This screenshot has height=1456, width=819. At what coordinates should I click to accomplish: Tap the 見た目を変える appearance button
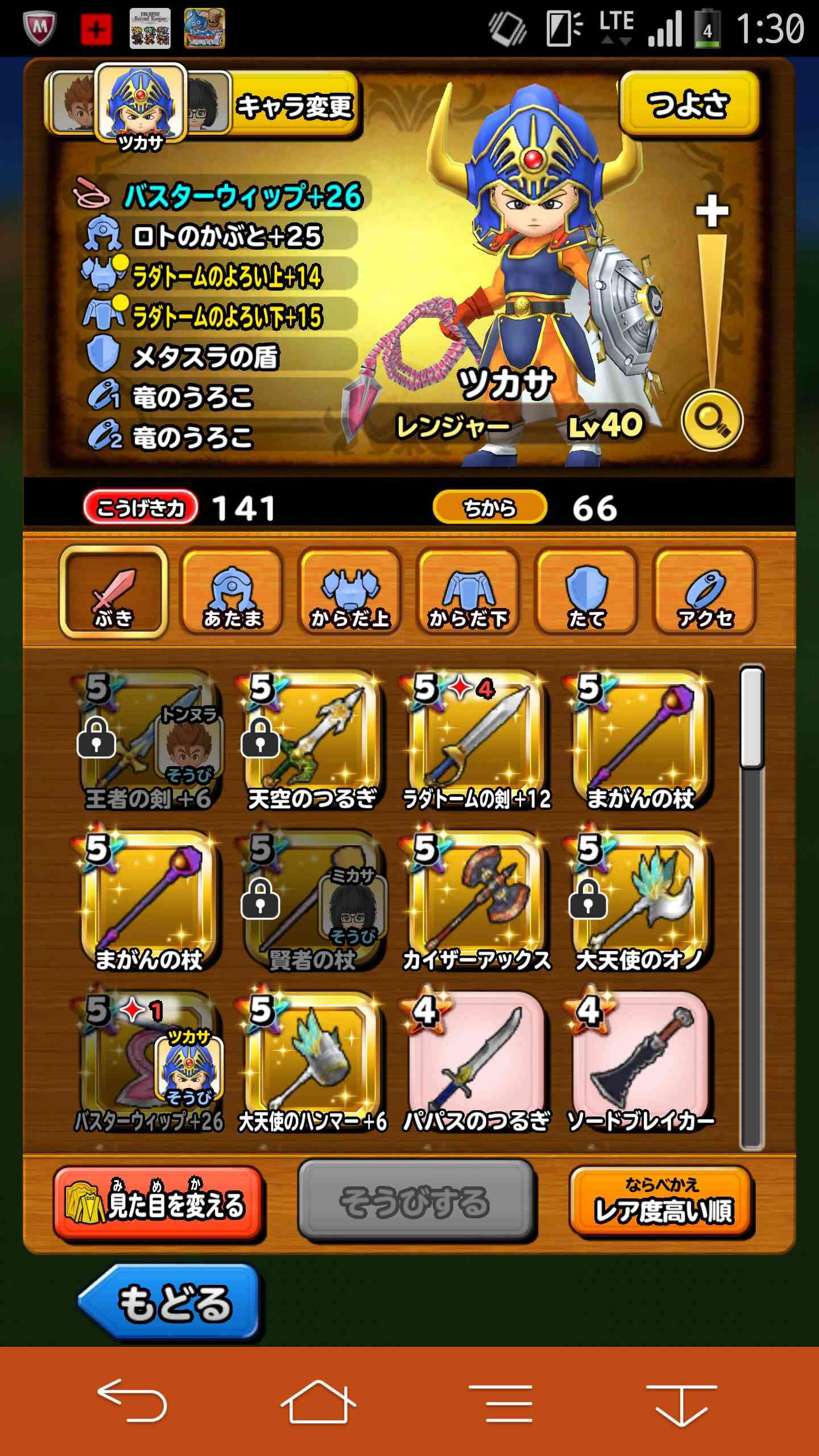pos(158,1203)
